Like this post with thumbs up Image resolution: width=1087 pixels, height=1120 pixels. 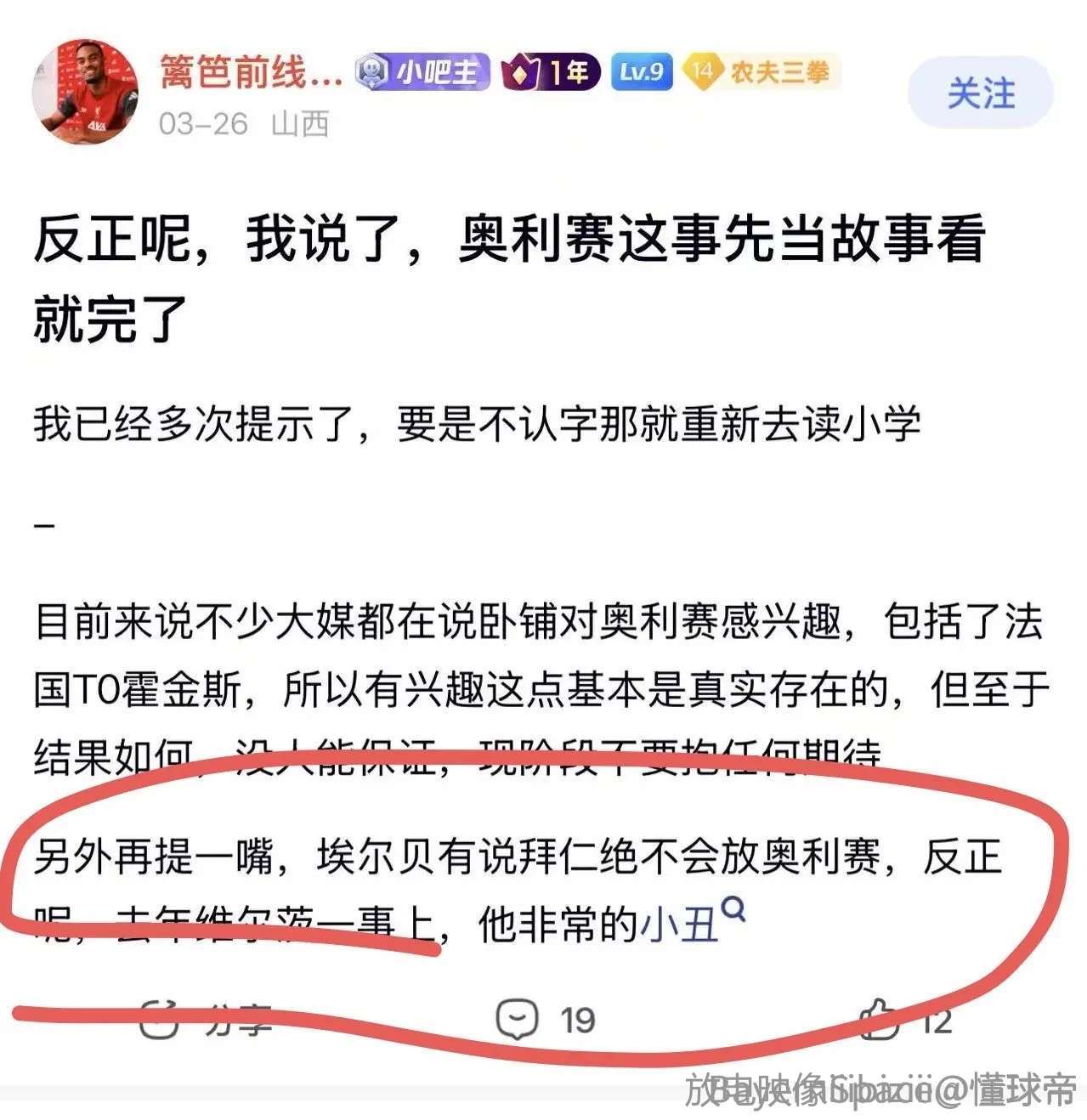pos(880,1019)
